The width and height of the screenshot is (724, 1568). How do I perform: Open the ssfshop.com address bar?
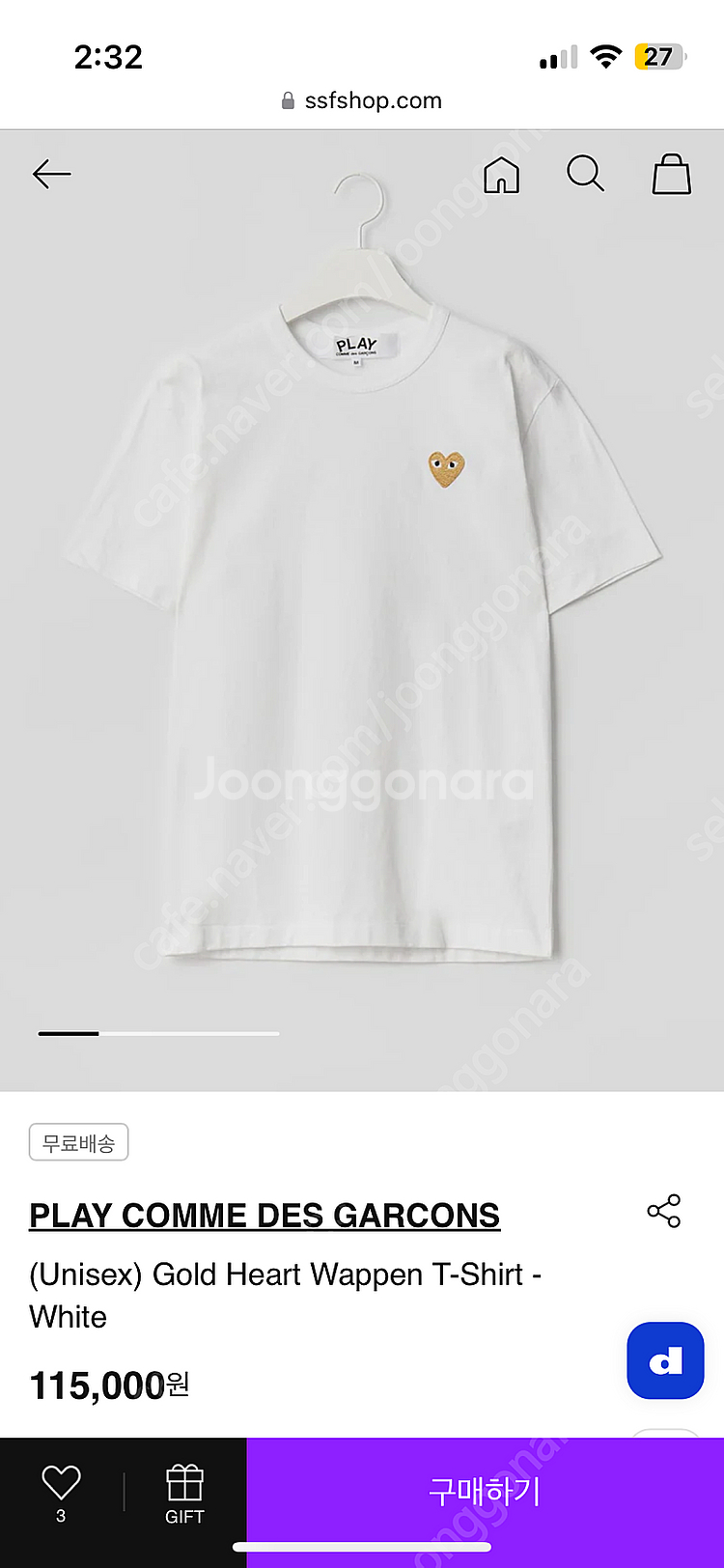pyautogui.click(x=362, y=100)
